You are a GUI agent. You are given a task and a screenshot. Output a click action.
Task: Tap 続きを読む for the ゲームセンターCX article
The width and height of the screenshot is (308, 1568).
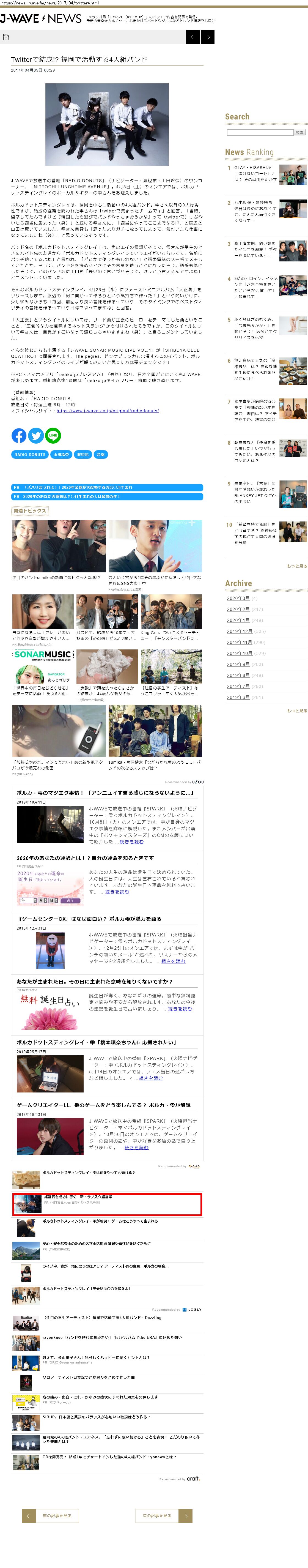(x=173, y=962)
